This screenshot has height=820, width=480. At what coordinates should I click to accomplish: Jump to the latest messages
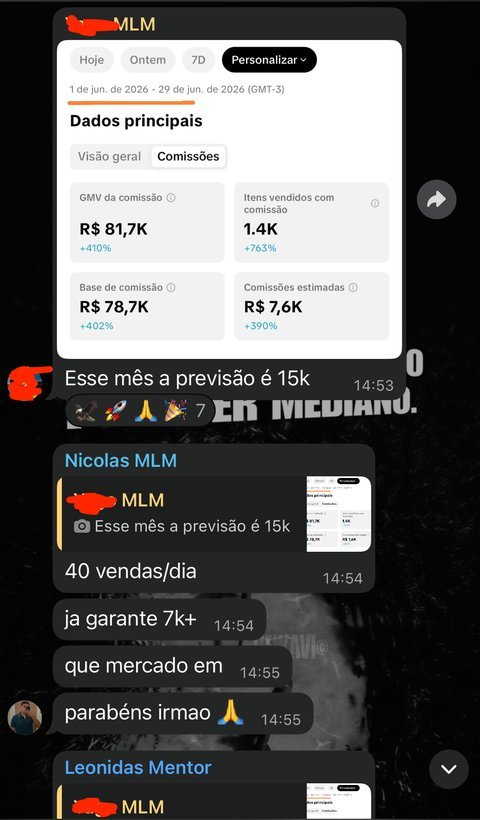click(x=449, y=769)
